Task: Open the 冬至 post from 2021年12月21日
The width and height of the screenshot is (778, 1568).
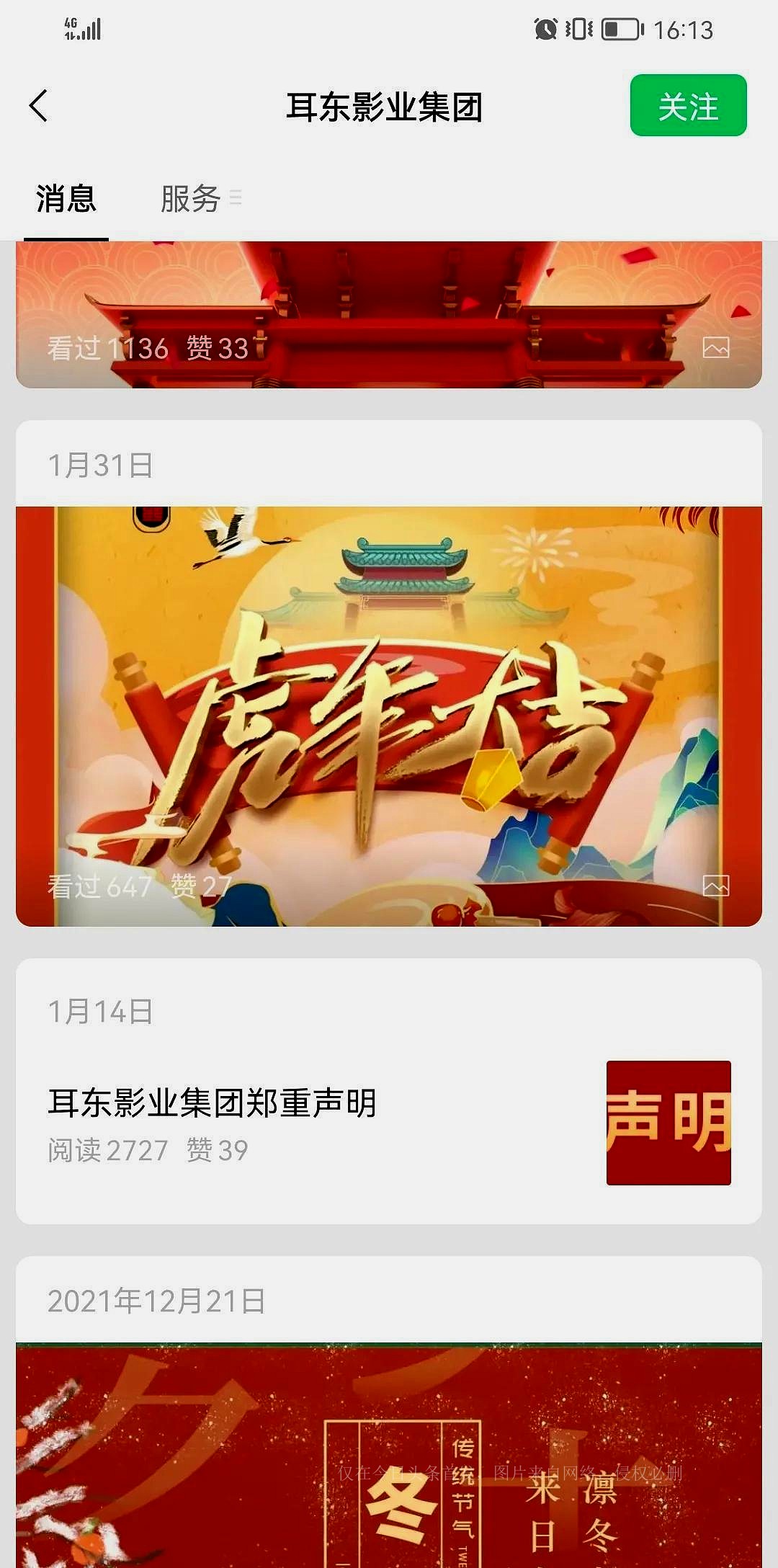Action: click(x=389, y=1454)
